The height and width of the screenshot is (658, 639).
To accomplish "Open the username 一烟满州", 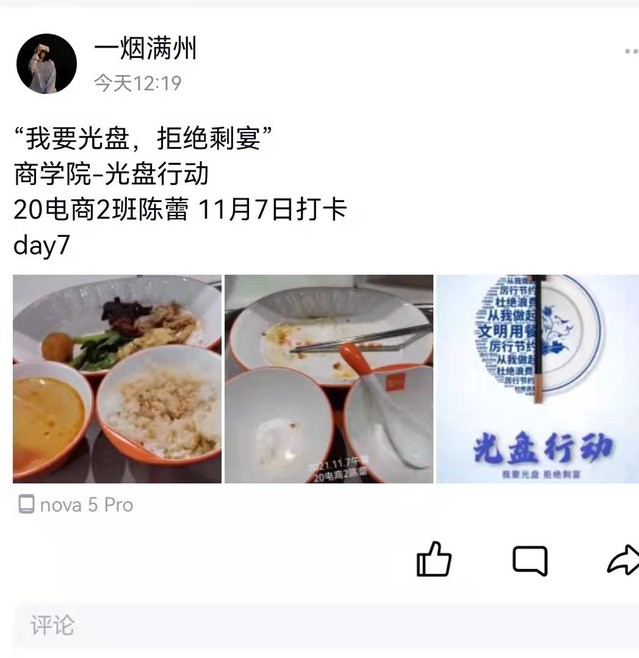I will click(x=145, y=48).
